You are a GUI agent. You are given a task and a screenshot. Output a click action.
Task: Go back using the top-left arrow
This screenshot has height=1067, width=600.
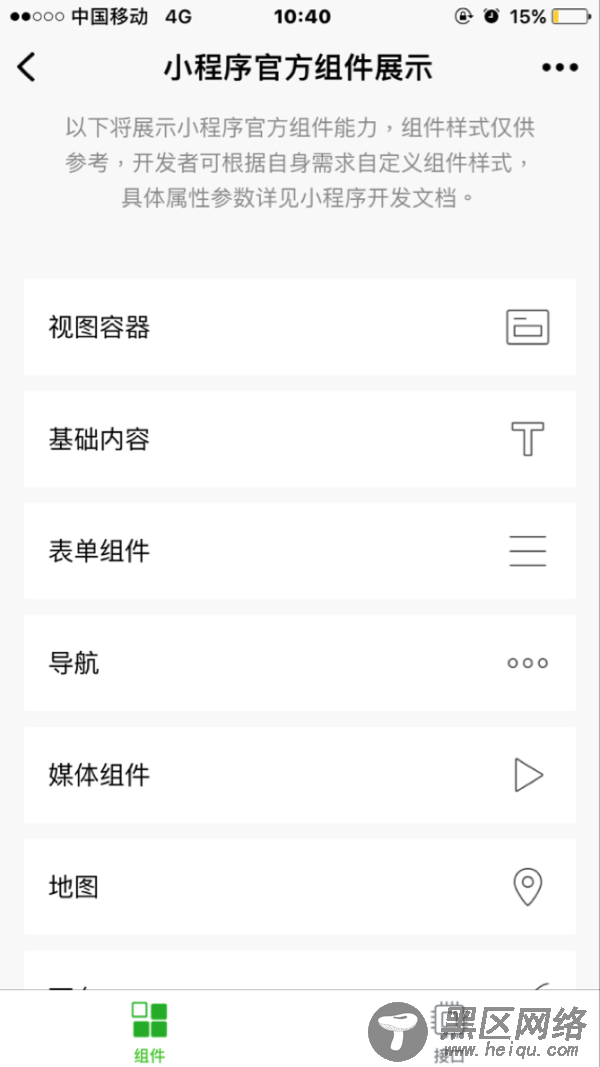tap(27, 67)
